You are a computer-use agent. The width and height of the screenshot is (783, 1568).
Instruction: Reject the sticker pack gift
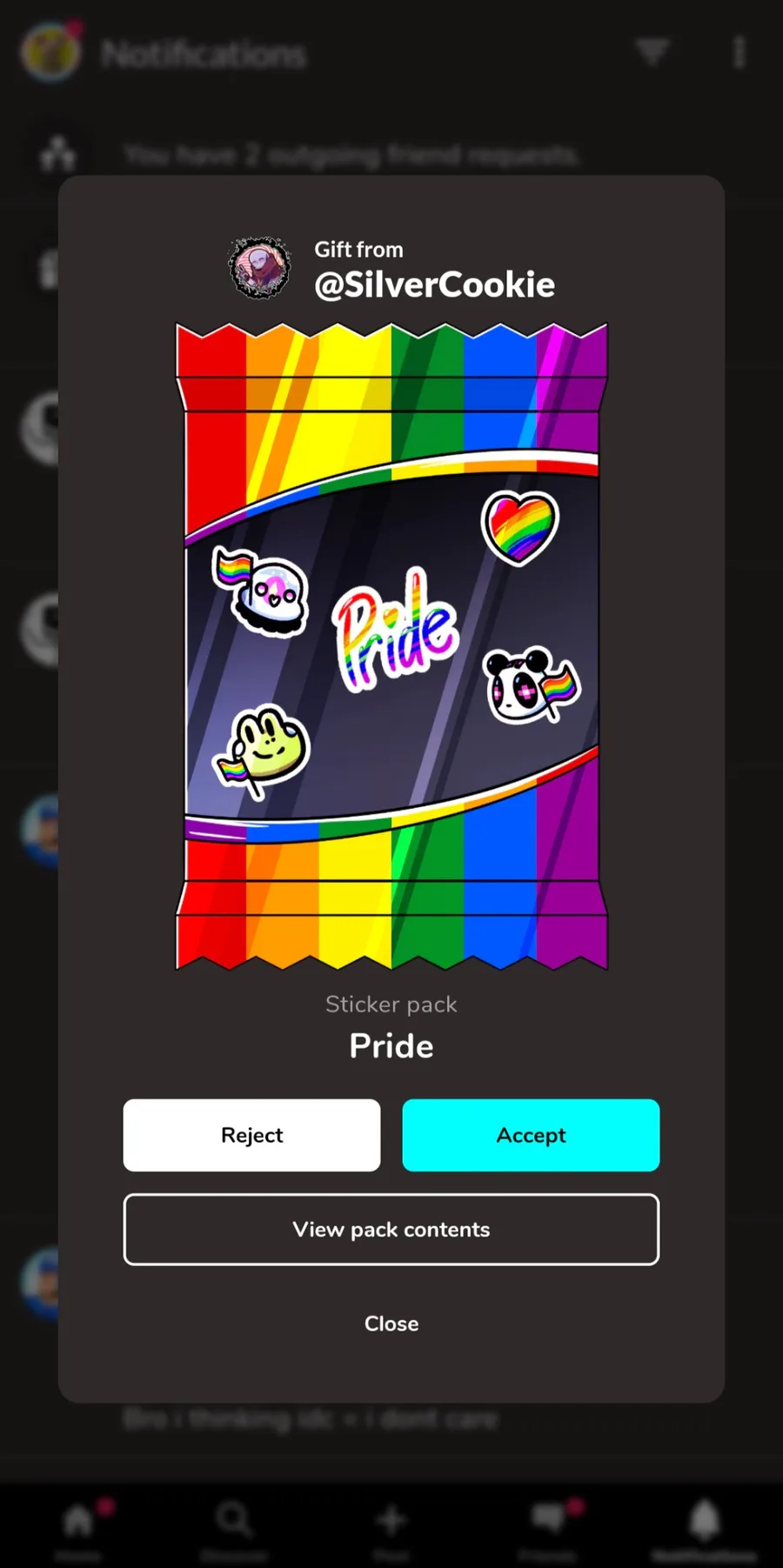[x=251, y=1135]
